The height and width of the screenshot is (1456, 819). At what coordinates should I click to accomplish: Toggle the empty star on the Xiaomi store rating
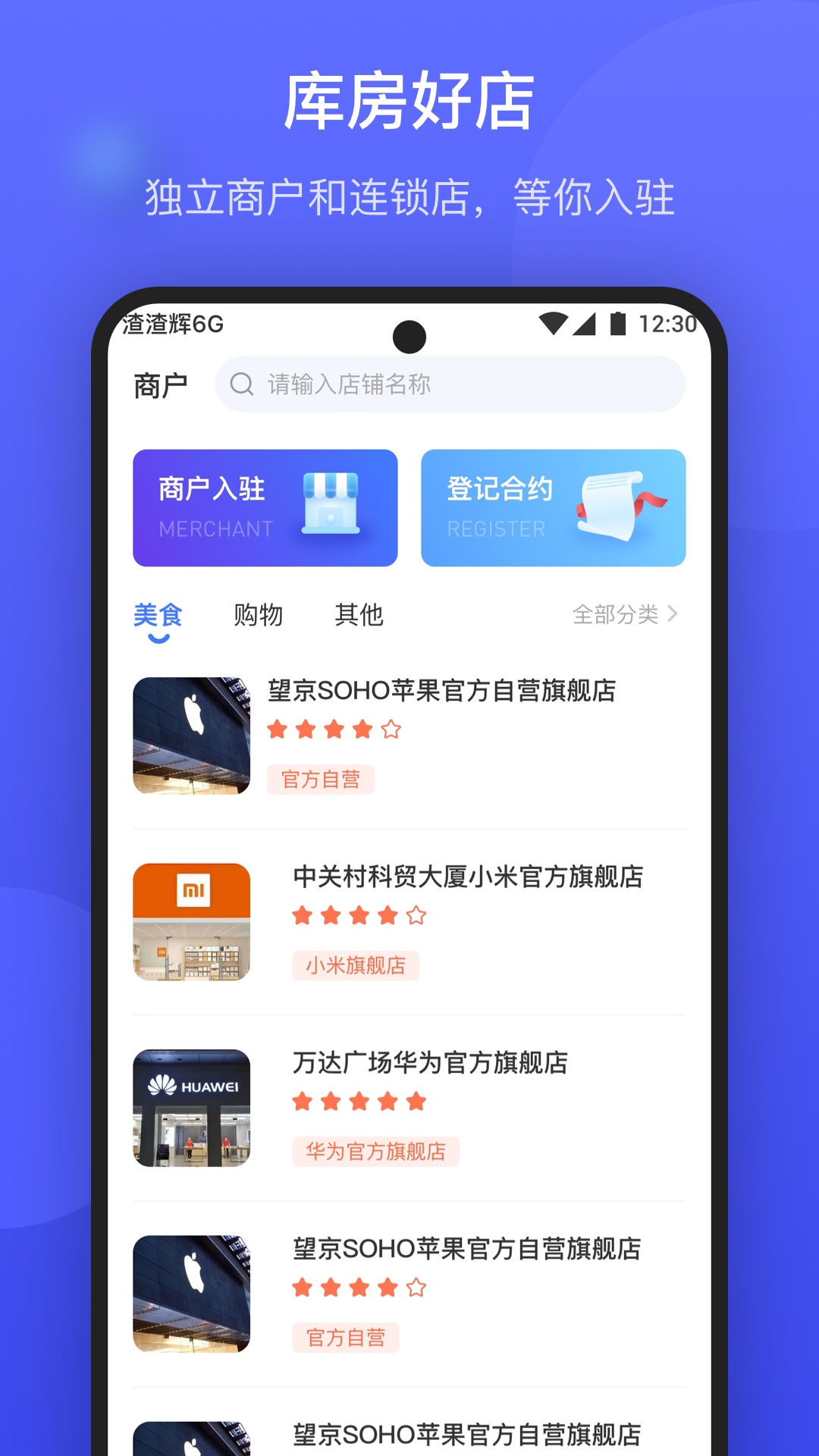[x=416, y=916]
